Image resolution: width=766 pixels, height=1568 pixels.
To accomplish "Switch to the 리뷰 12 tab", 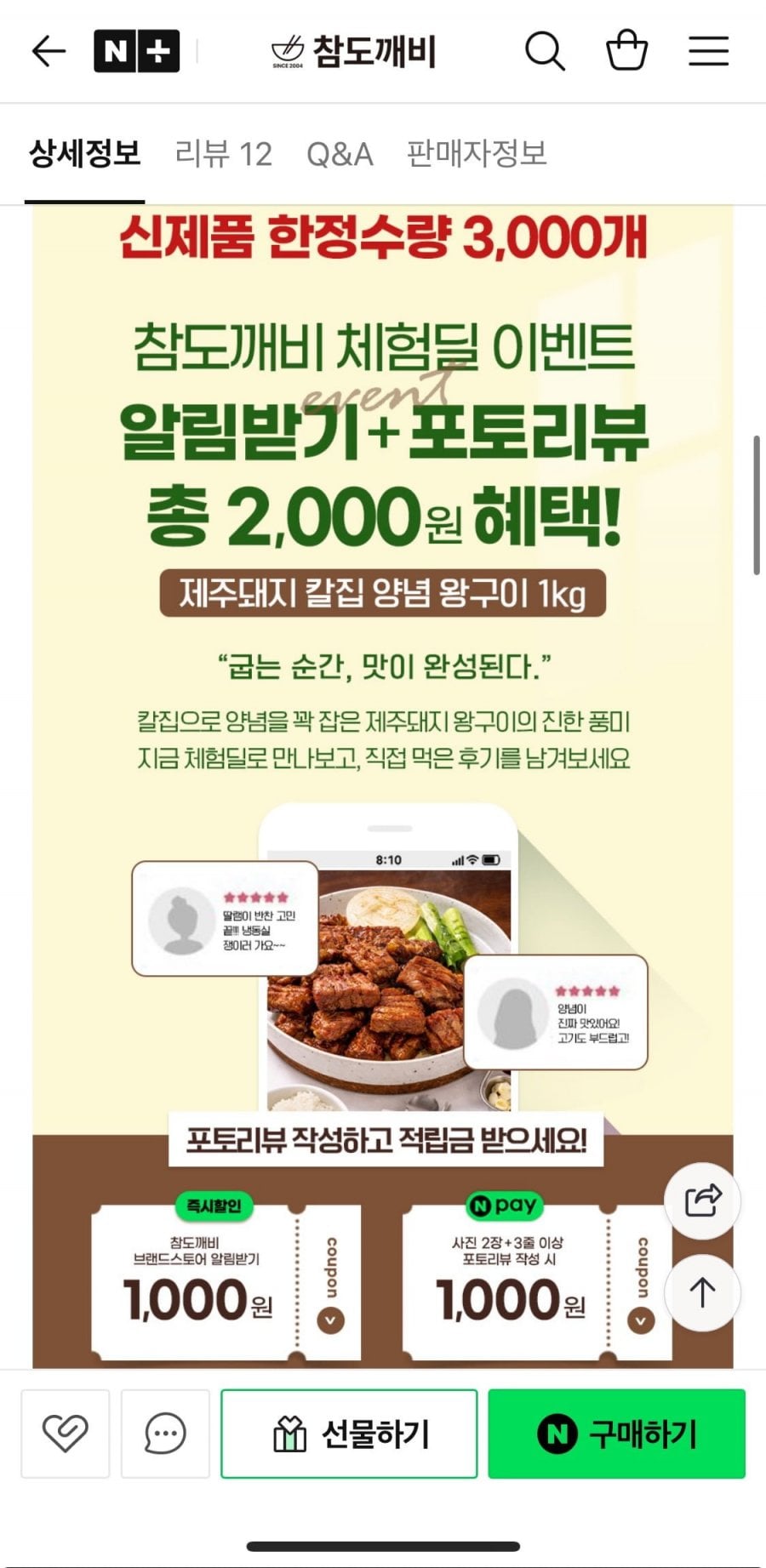I will (223, 154).
